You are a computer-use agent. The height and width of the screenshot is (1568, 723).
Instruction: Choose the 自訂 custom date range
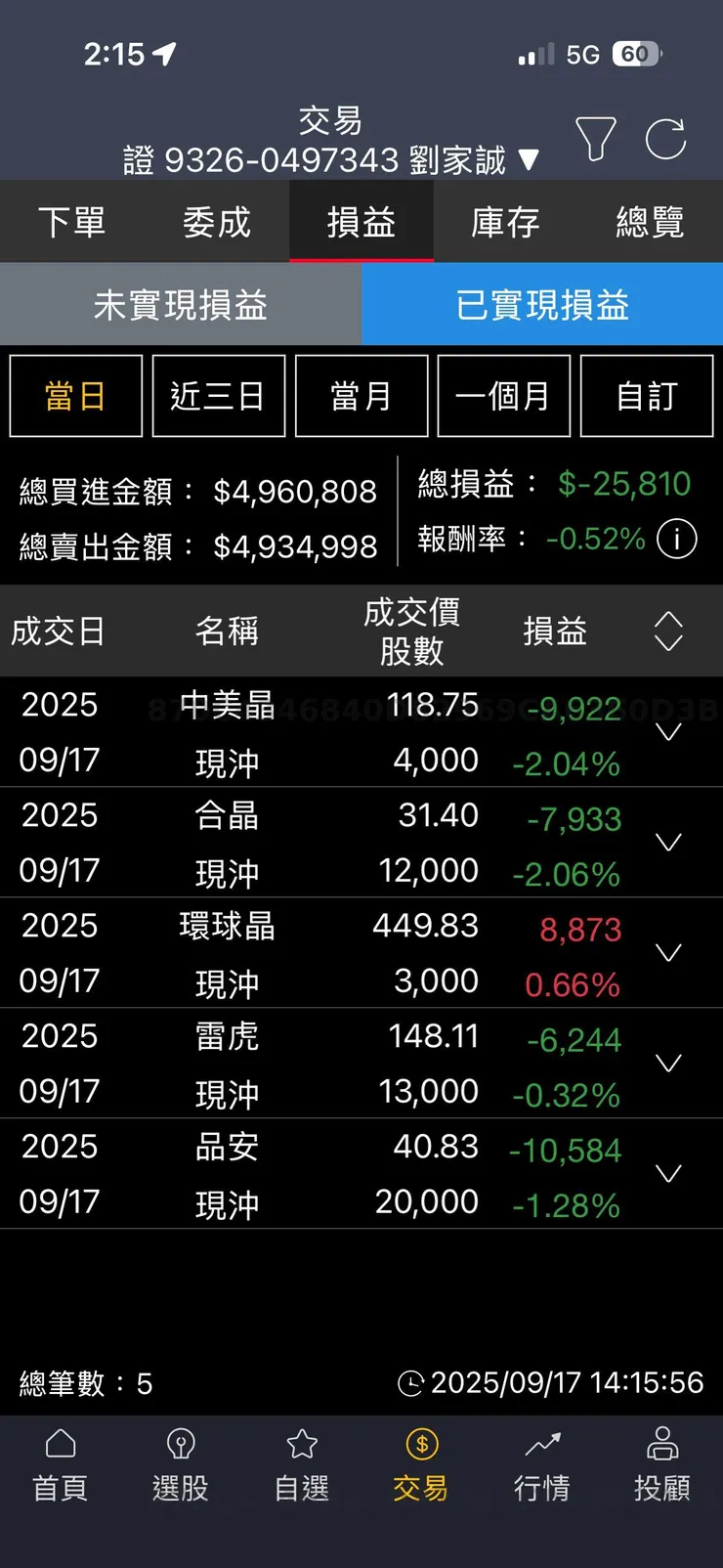[647, 396]
